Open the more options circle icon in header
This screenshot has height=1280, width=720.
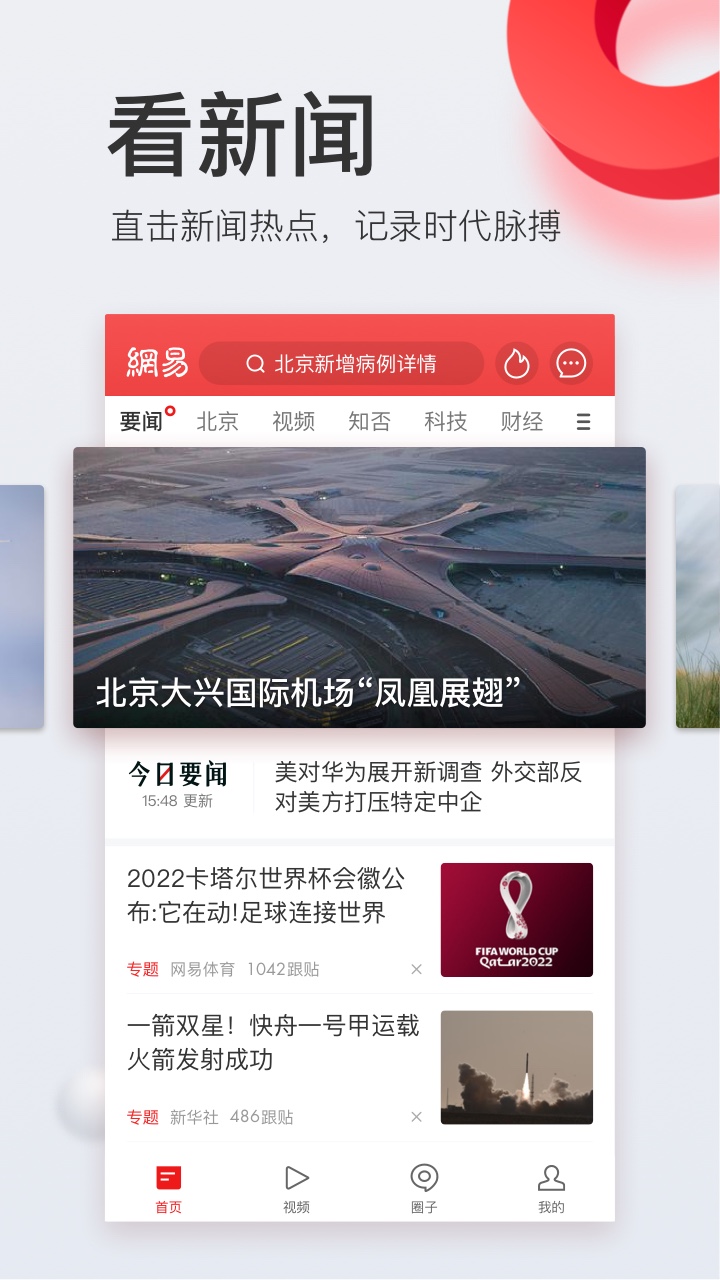click(x=571, y=364)
